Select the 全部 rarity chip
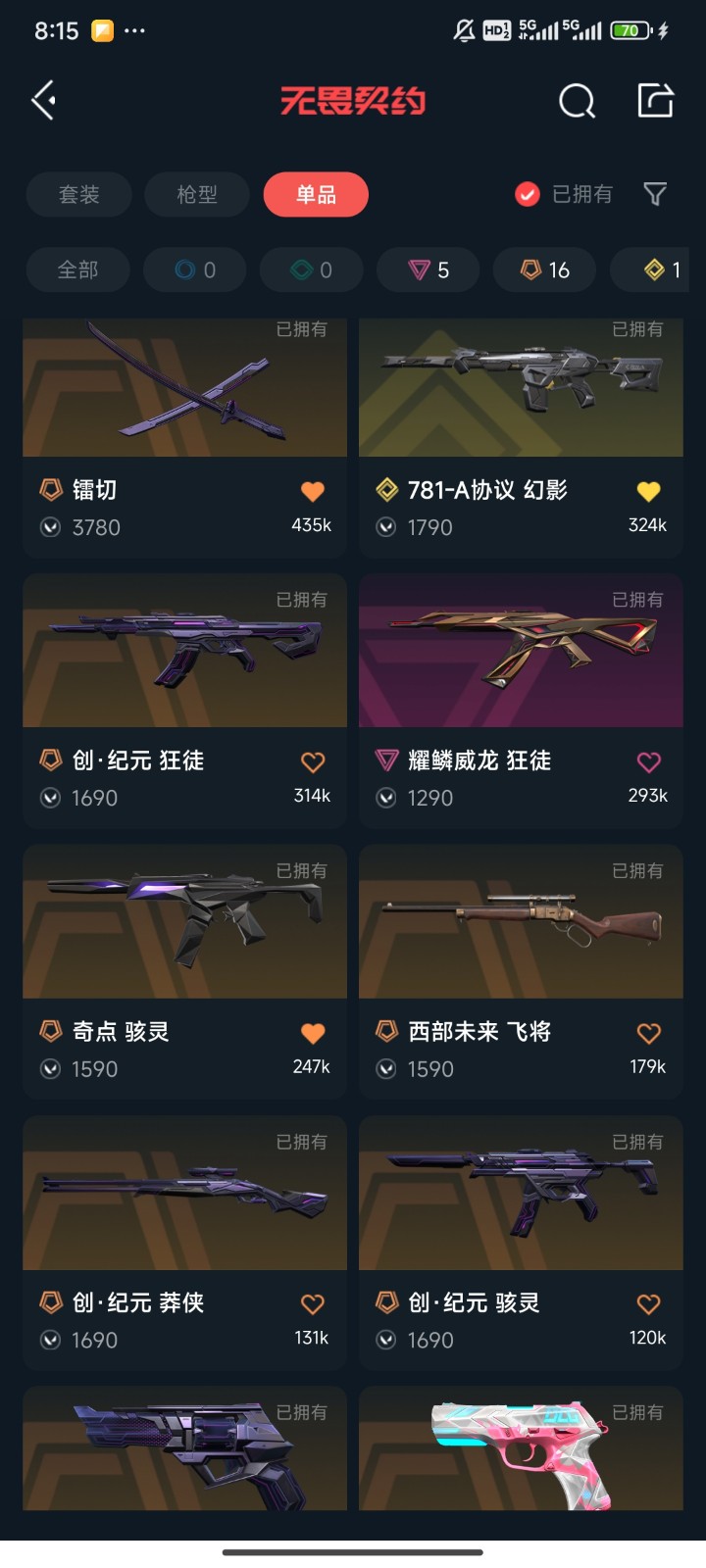Viewport: 706px width, 1568px height. coord(78,269)
